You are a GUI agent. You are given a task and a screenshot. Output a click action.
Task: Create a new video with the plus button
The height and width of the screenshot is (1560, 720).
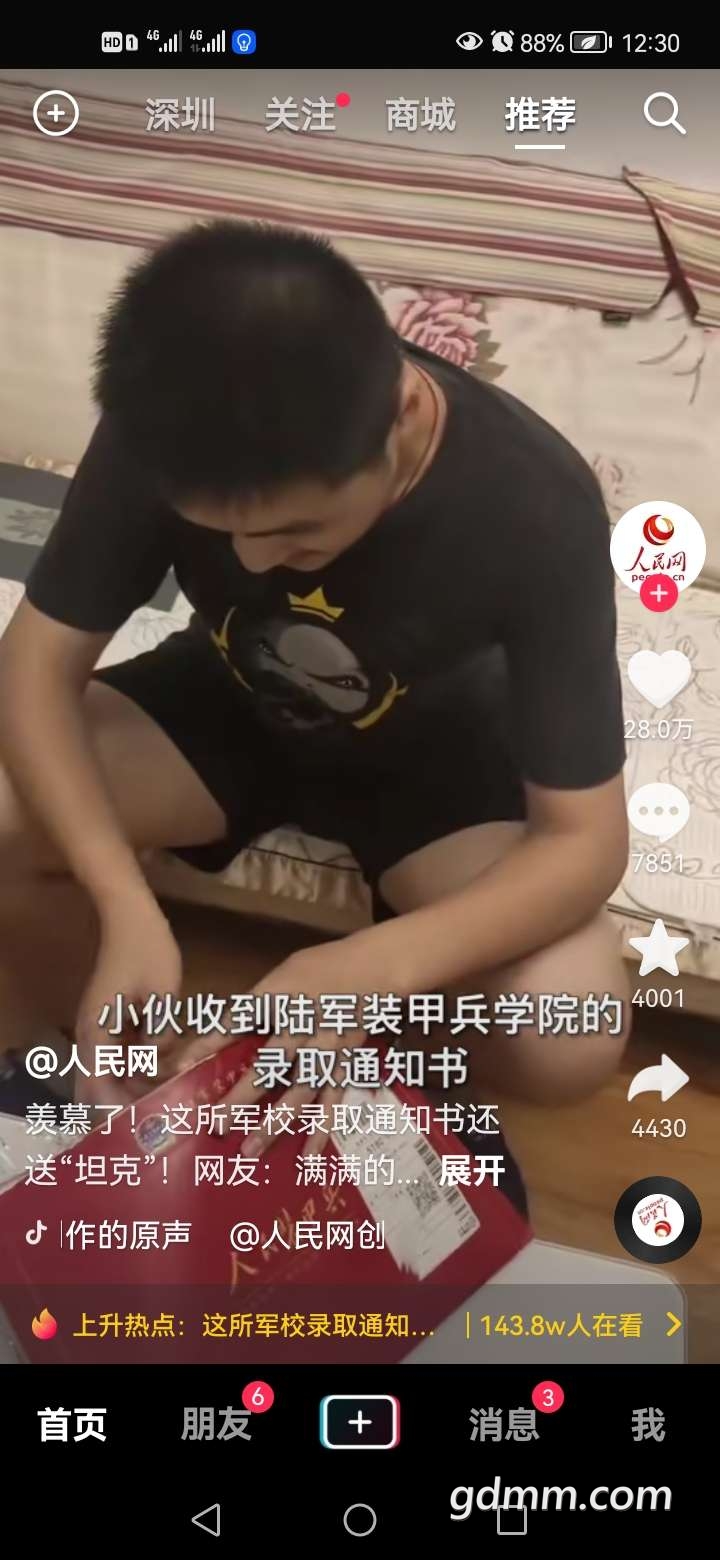click(360, 1422)
